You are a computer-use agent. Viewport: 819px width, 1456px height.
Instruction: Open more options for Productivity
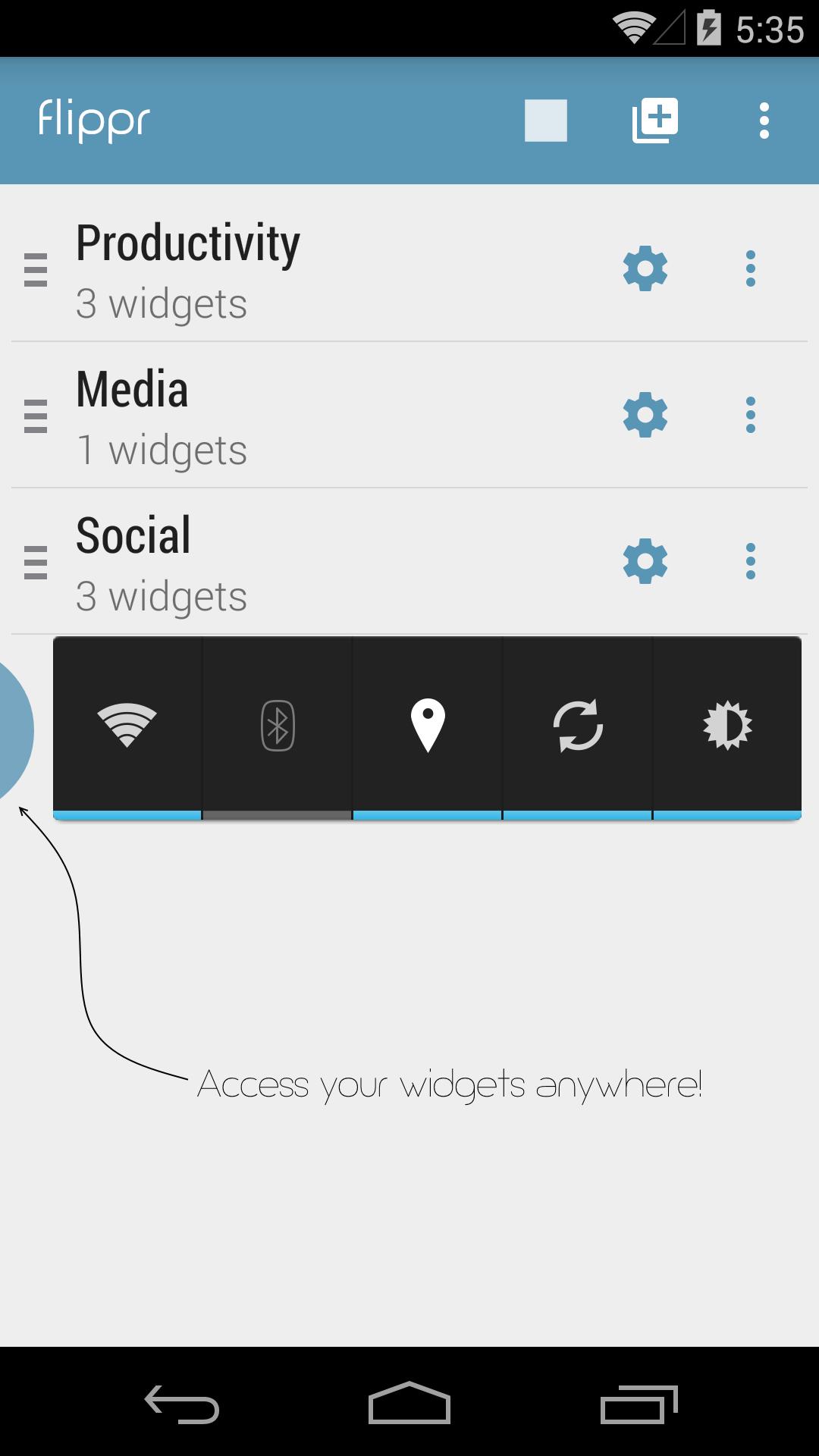[750, 268]
